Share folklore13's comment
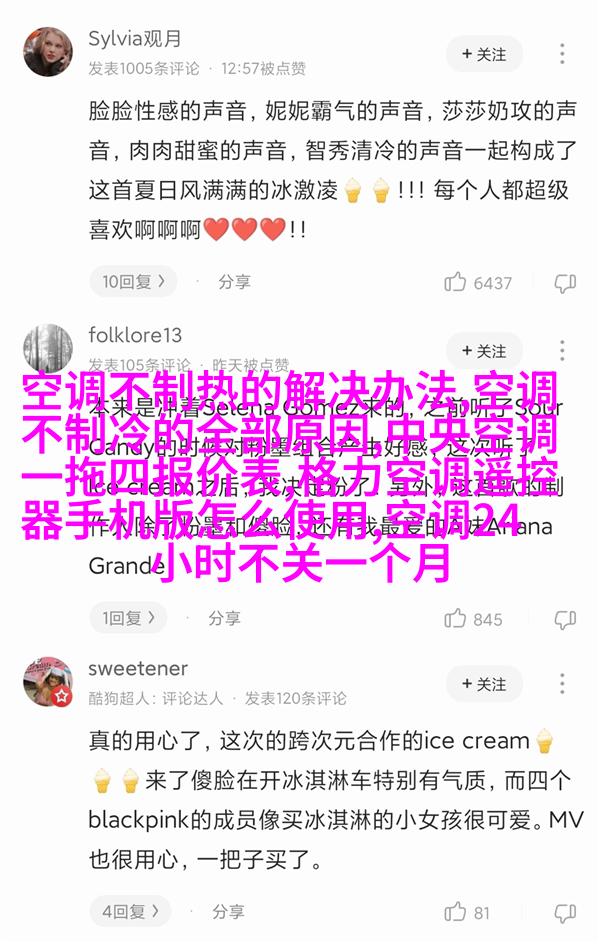 pyautogui.click(x=215, y=618)
